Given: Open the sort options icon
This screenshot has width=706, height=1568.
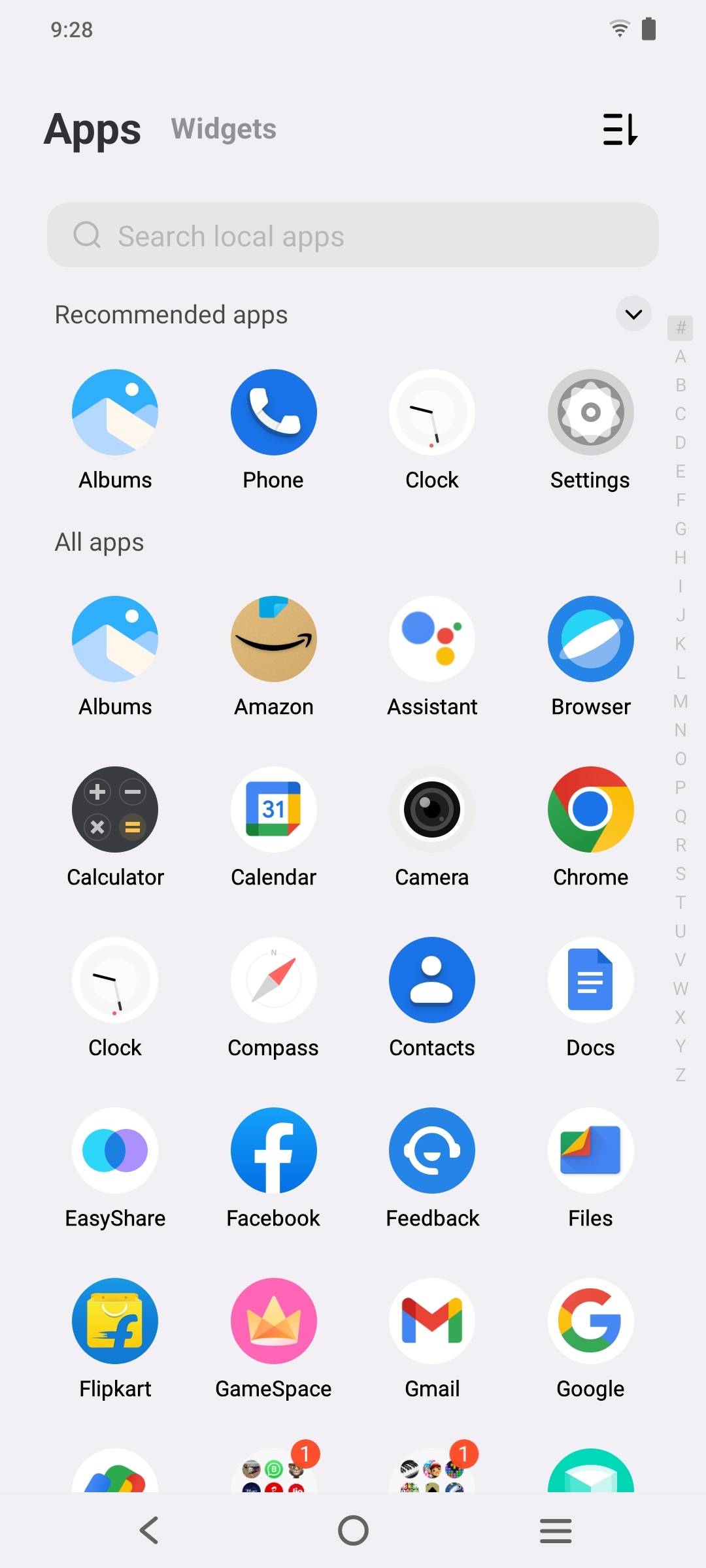Looking at the screenshot, I should [x=620, y=129].
